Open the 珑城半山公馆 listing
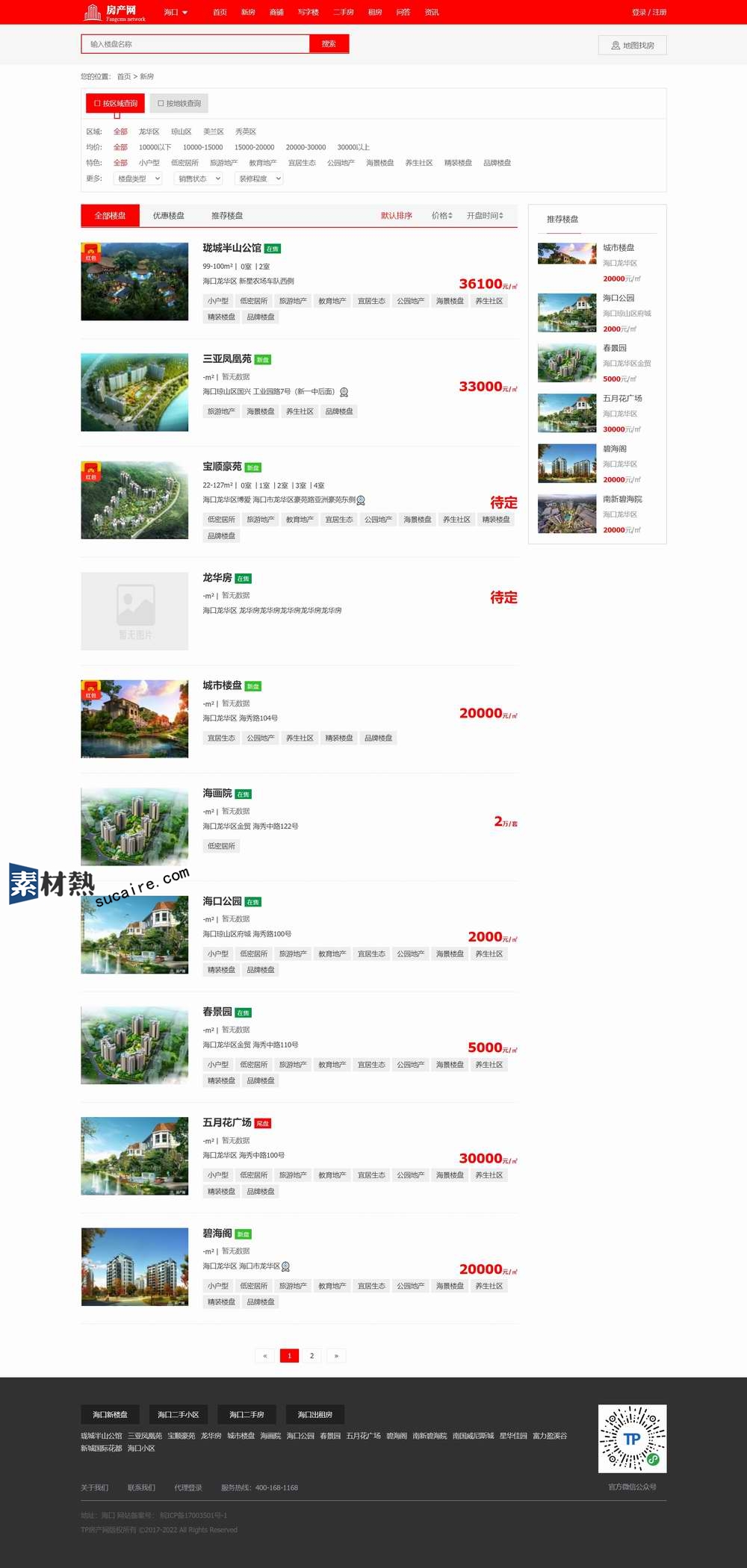 click(x=232, y=248)
